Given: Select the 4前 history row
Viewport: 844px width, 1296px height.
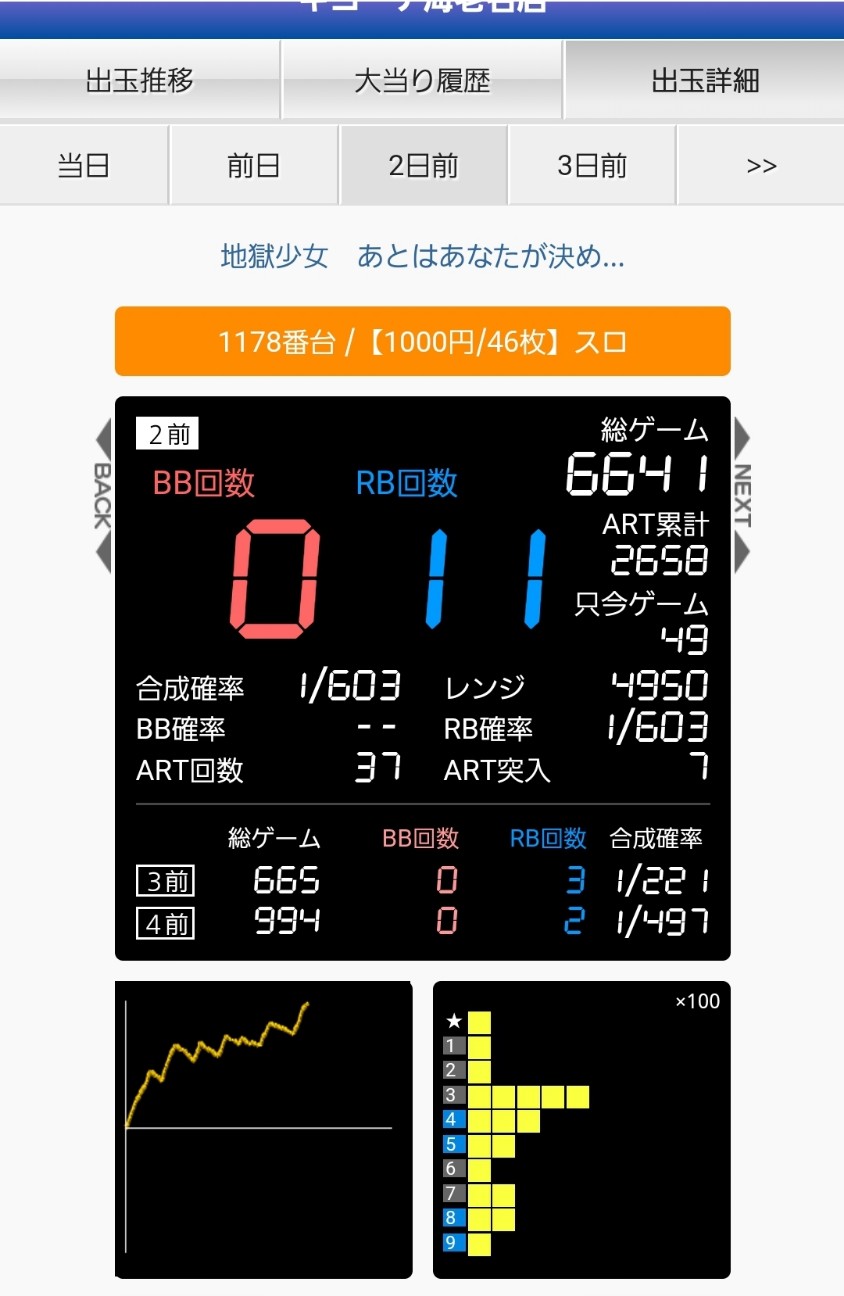Looking at the screenshot, I should pyautogui.click(x=166, y=920).
